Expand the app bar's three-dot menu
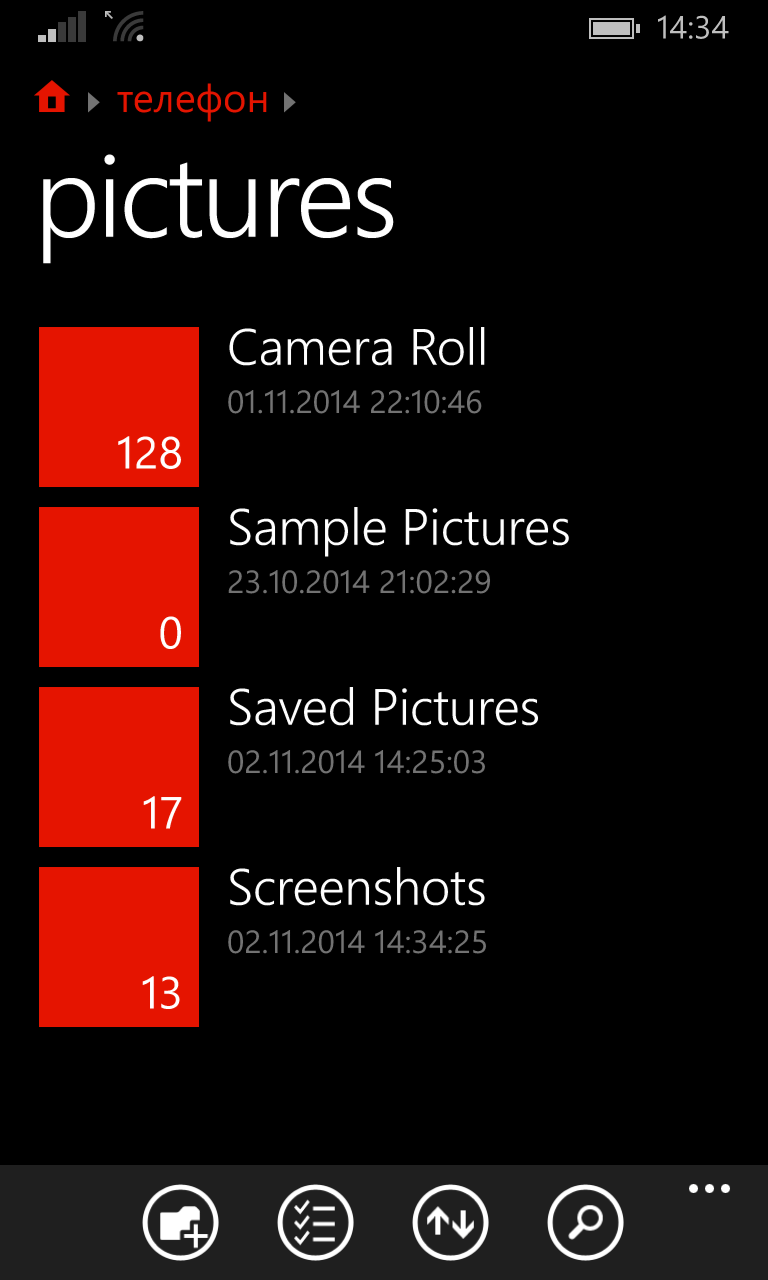Image resolution: width=768 pixels, height=1280 pixels. (709, 1189)
